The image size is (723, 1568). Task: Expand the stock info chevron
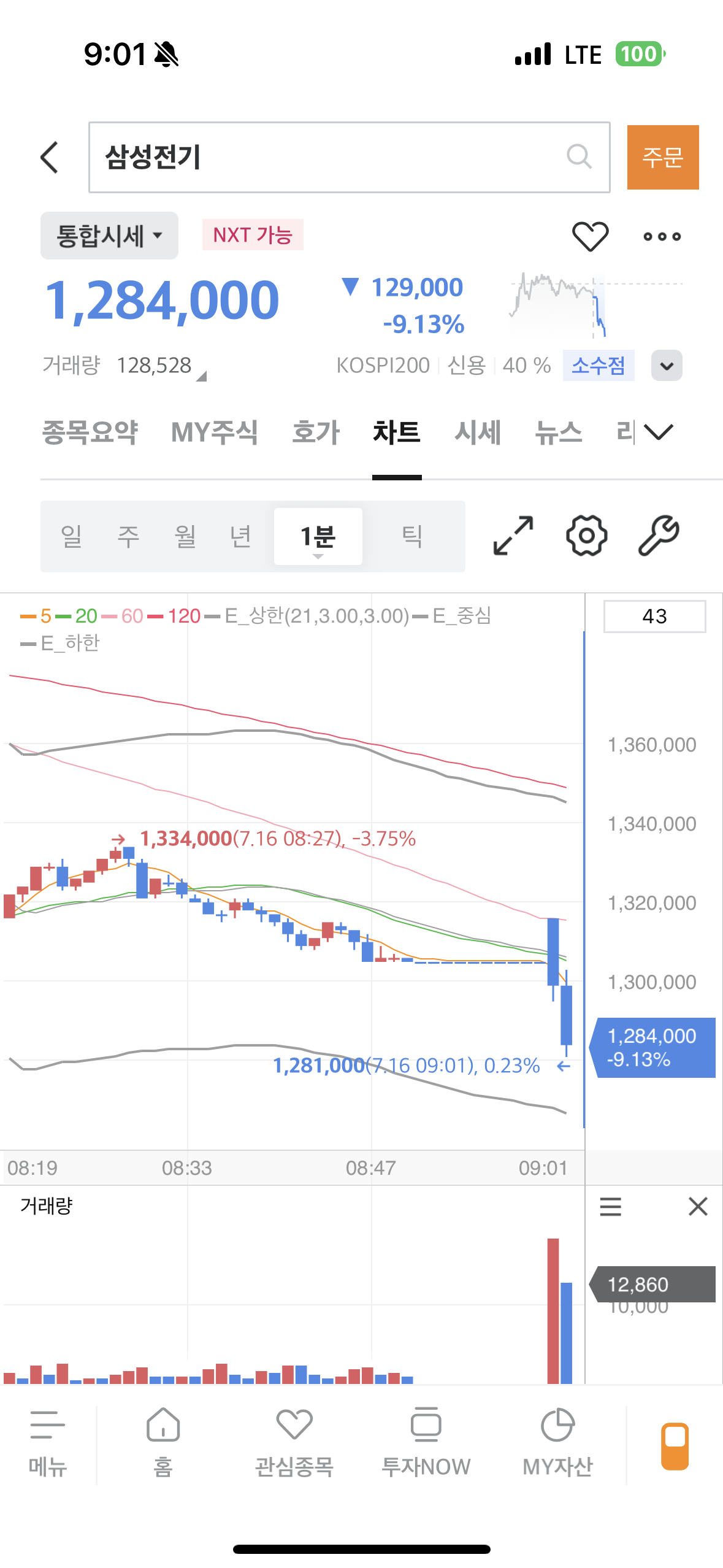pyautogui.click(x=667, y=366)
